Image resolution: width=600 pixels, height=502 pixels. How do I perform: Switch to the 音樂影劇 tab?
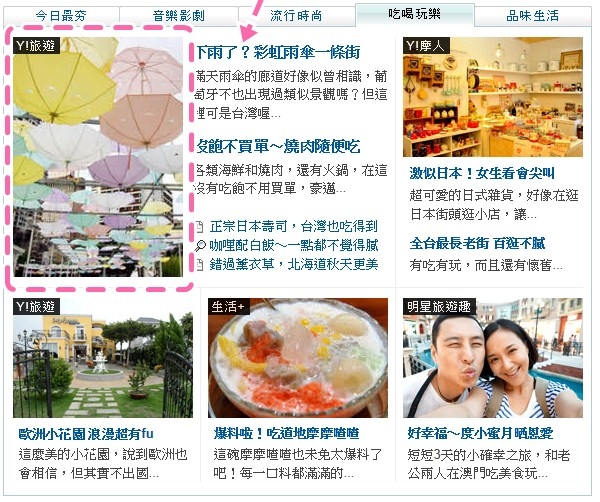click(x=179, y=15)
